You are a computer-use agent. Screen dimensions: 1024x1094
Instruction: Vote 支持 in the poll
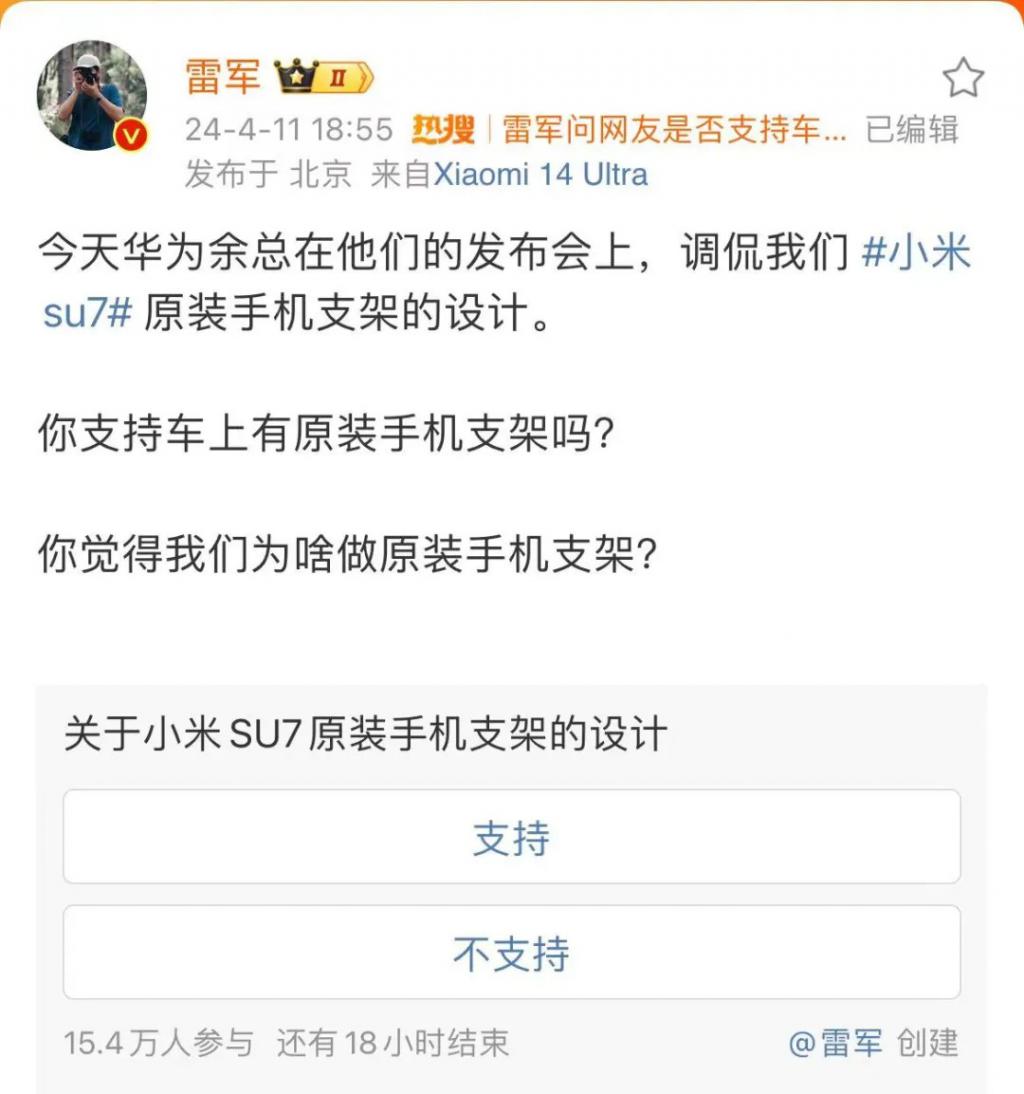[511, 837]
